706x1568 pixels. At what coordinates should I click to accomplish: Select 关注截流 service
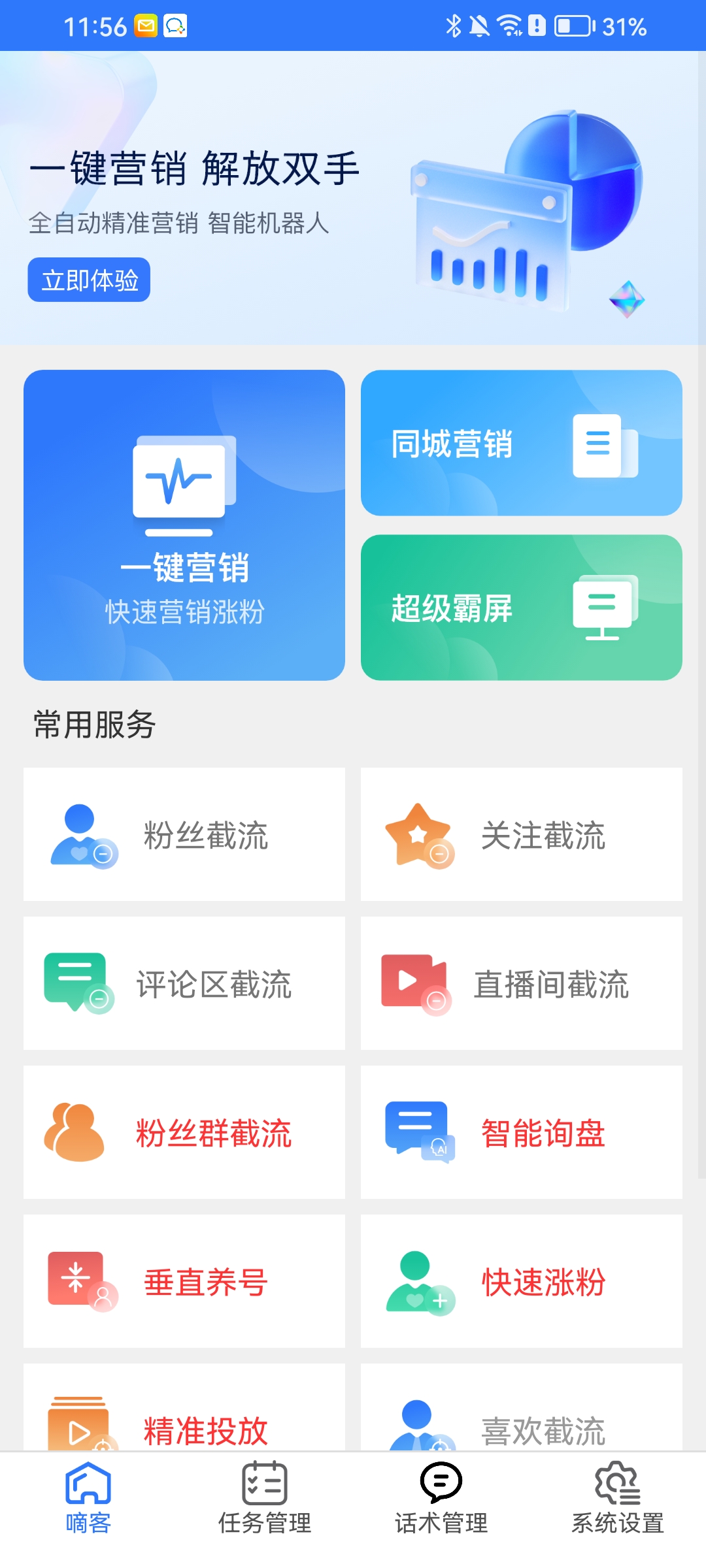coord(521,835)
